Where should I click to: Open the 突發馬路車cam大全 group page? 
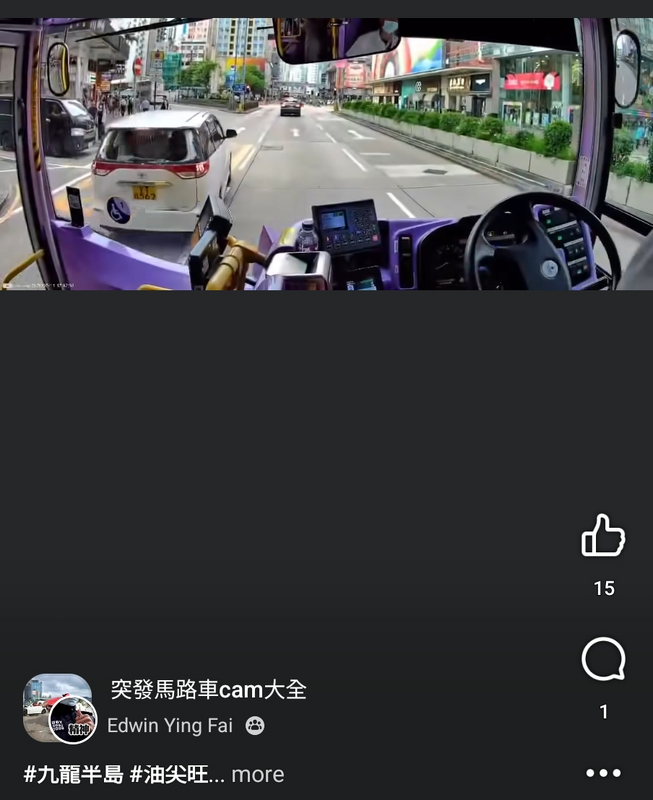[208, 689]
